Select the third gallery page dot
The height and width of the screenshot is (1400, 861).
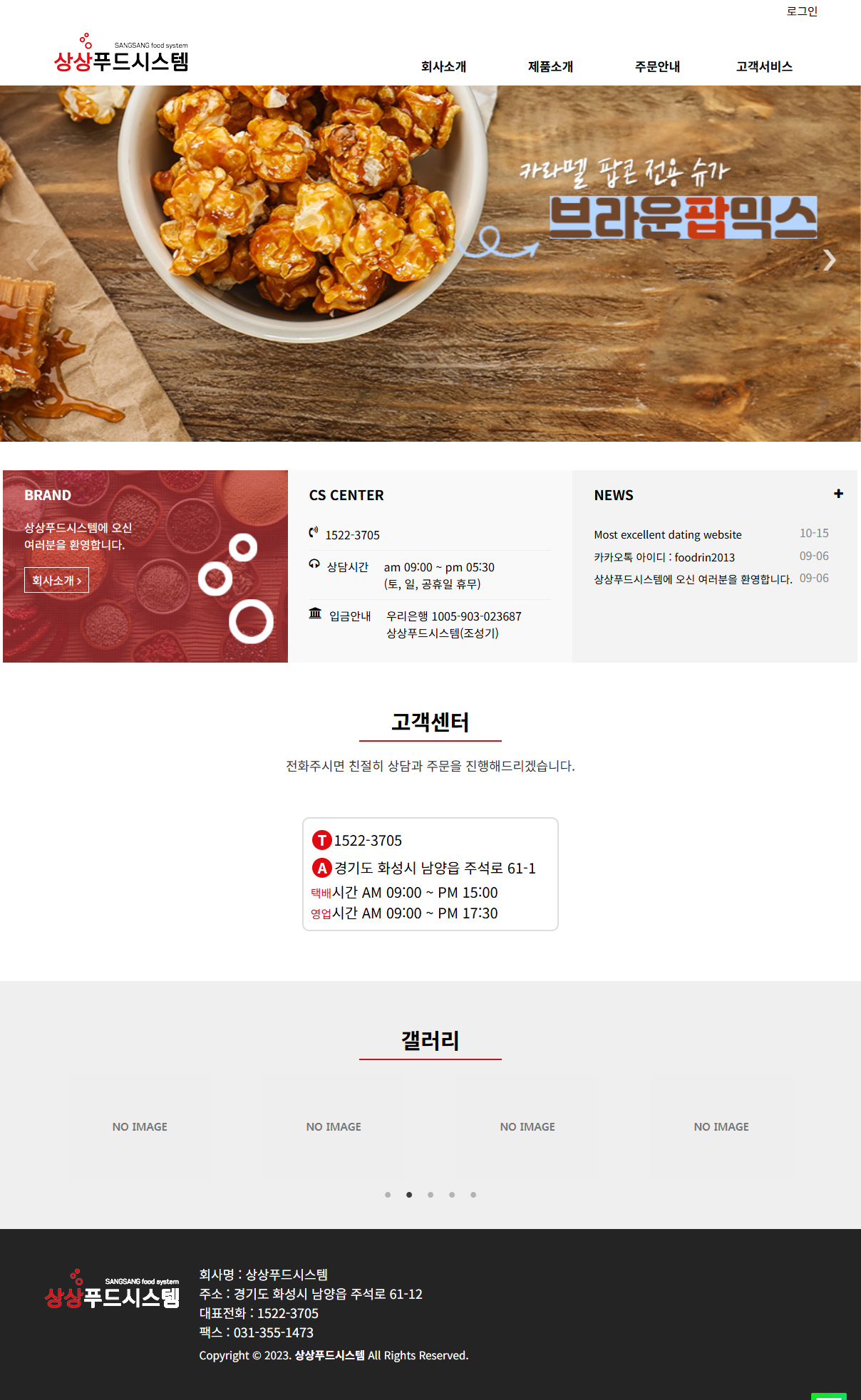[x=430, y=1195]
